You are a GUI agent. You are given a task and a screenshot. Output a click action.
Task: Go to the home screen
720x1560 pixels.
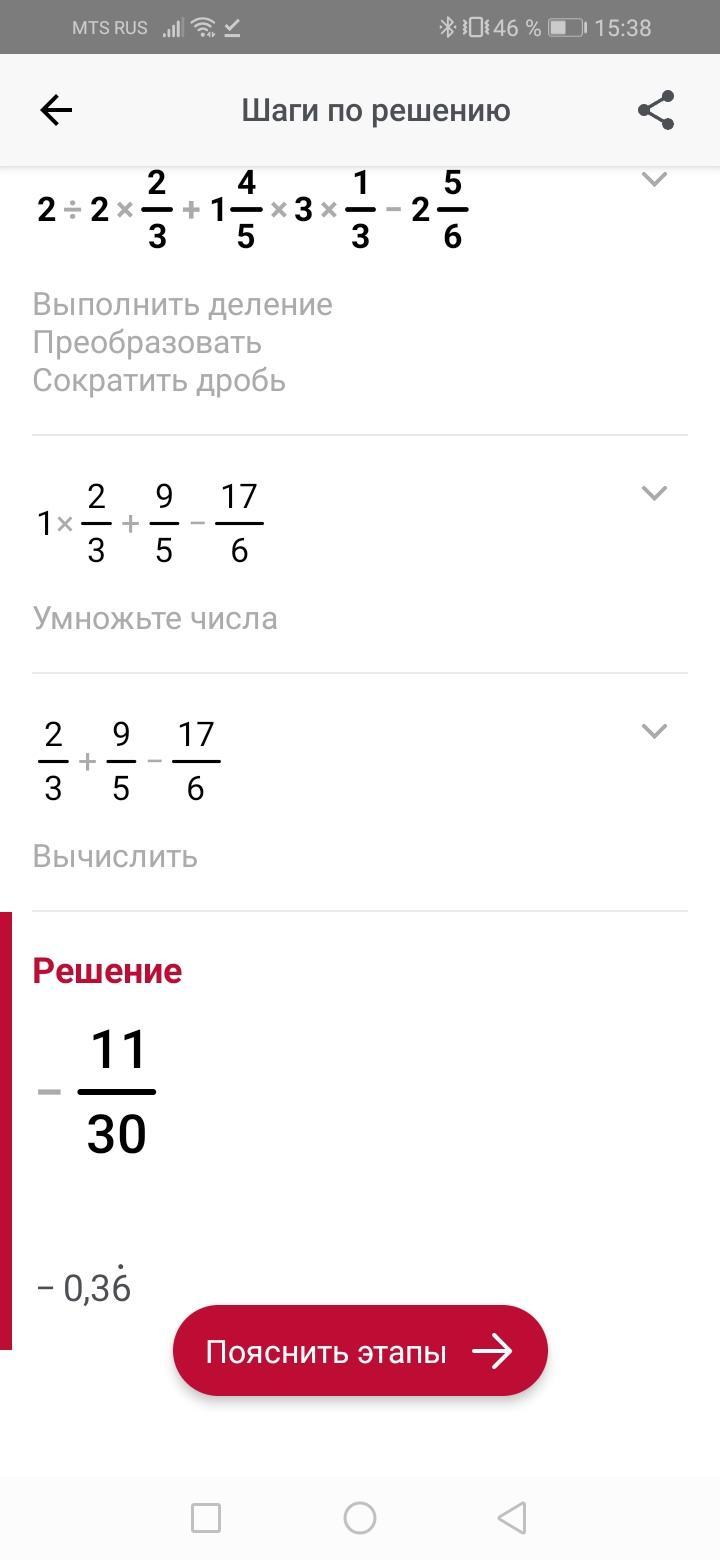click(360, 1518)
